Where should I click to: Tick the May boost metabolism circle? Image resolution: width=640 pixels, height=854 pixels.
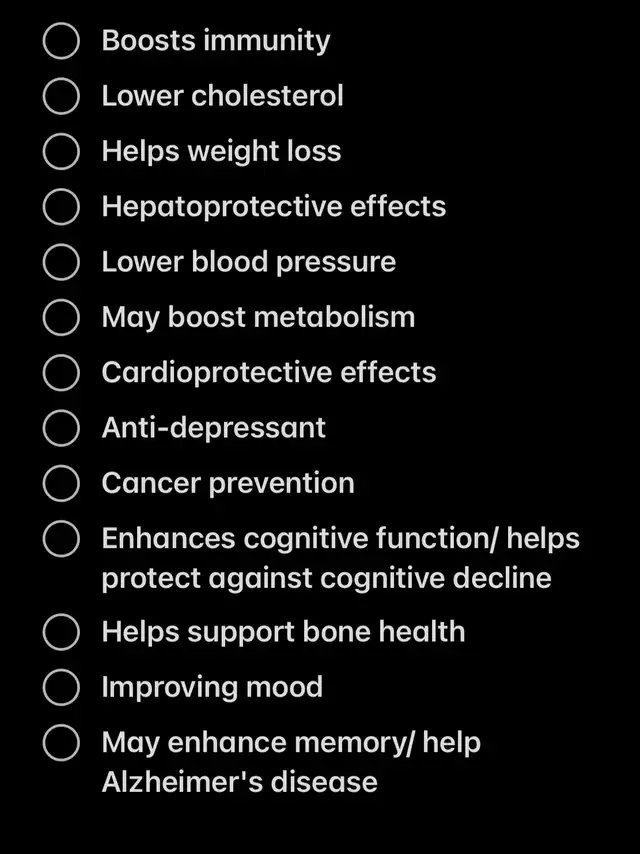(62, 318)
